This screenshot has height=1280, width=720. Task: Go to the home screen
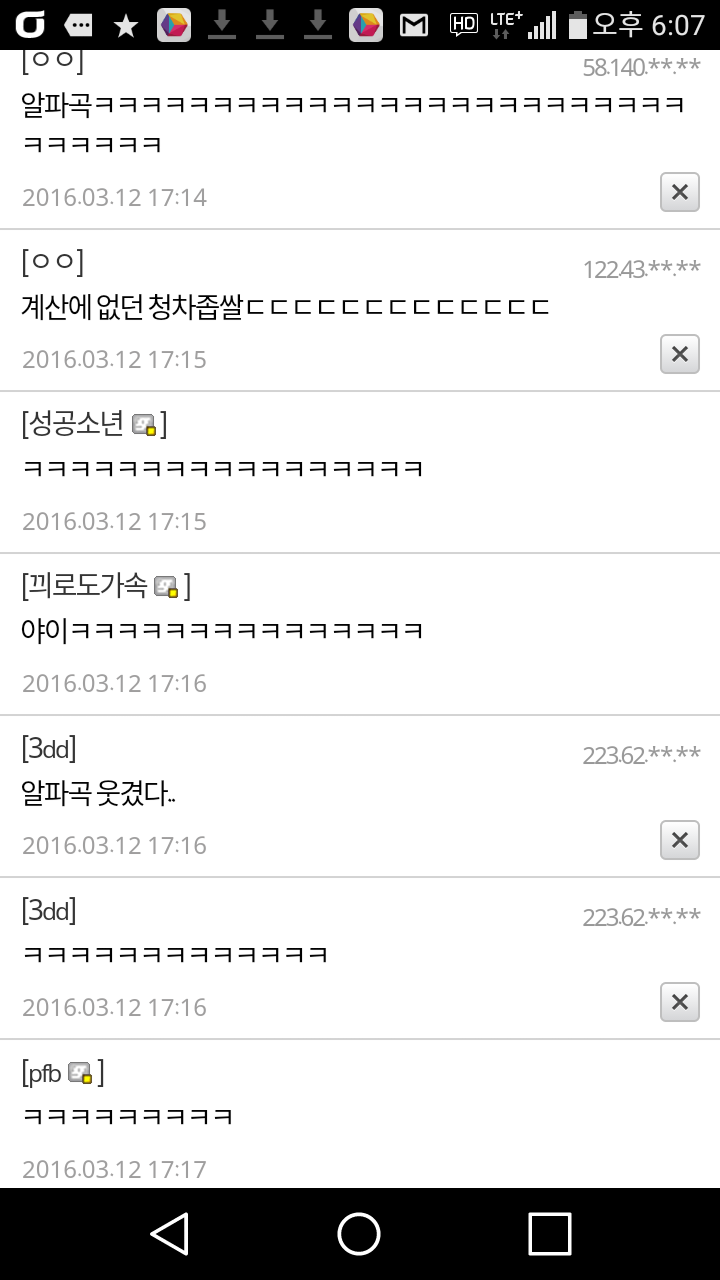(x=359, y=1234)
